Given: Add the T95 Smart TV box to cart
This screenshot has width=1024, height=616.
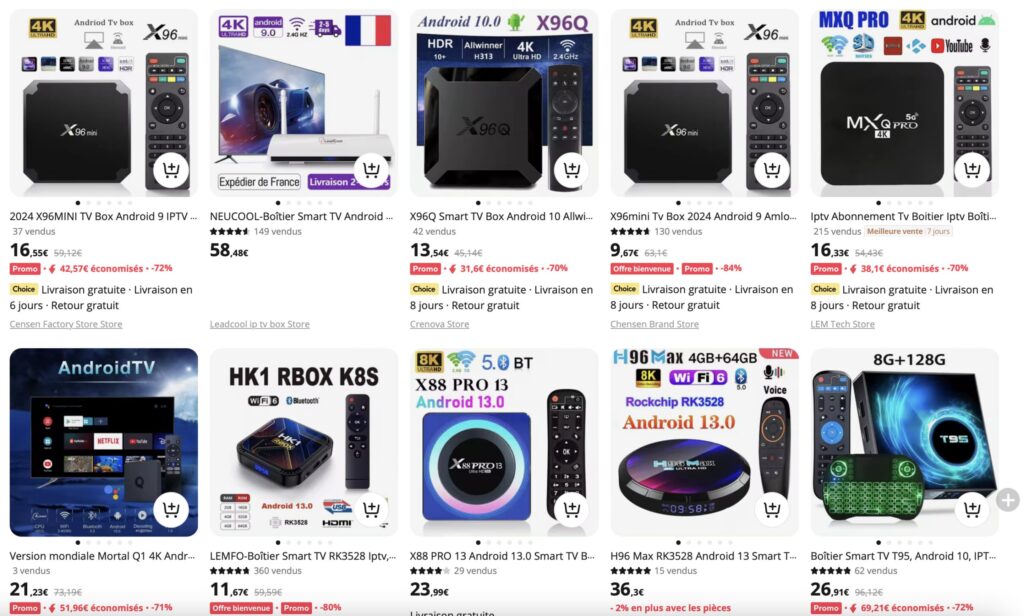Looking at the screenshot, I should [x=972, y=510].
